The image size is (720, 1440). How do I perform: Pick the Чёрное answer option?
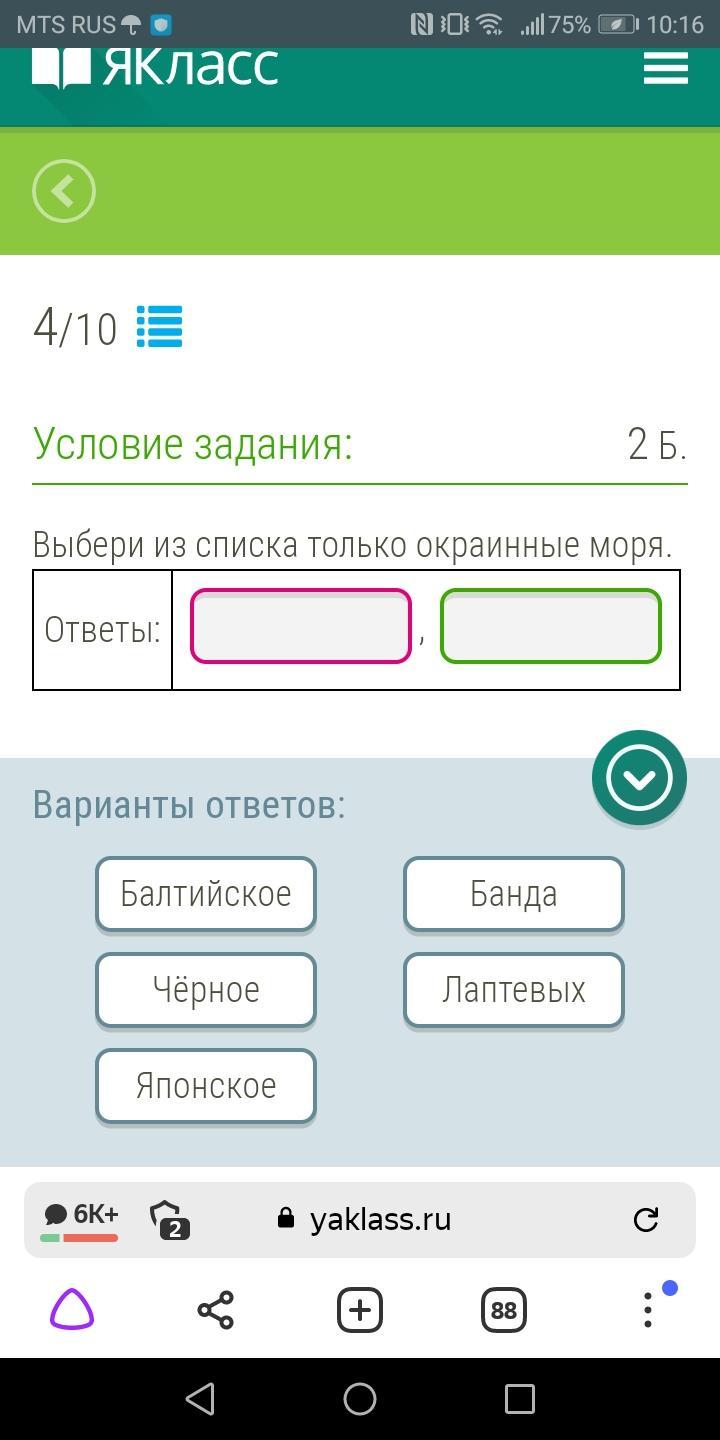click(206, 990)
